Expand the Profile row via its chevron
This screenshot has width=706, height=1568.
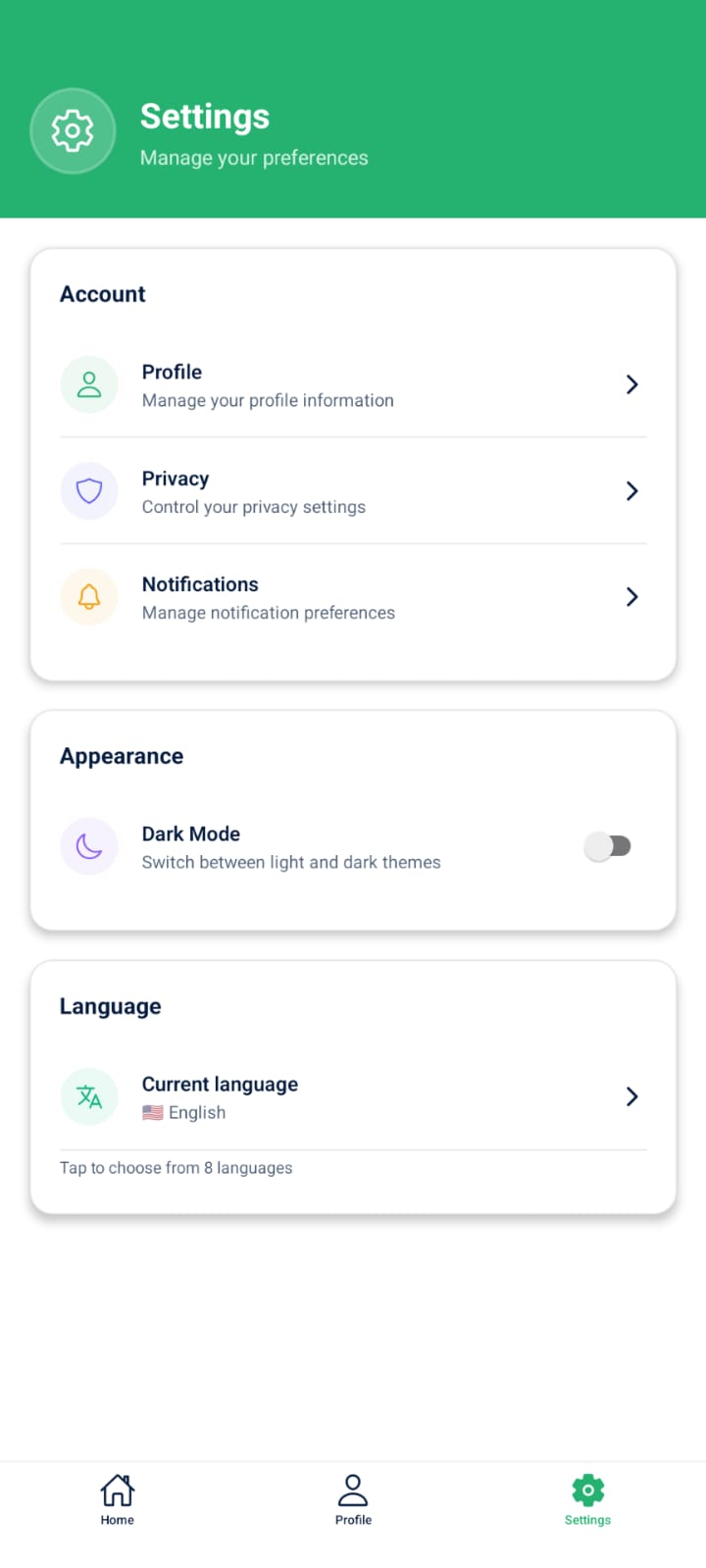632,384
